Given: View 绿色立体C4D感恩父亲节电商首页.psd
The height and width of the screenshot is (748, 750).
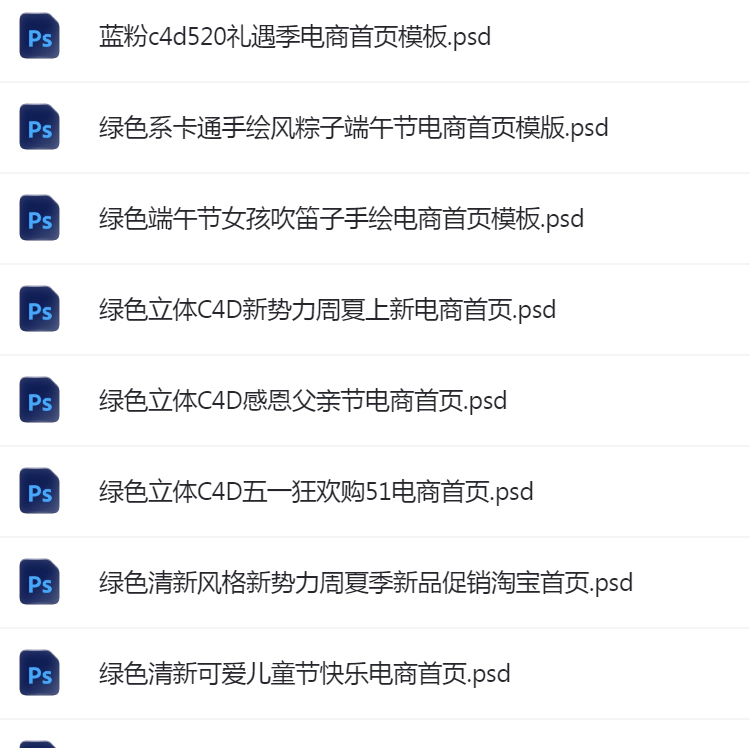Looking at the screenshot, I should [x=303, y=401].
